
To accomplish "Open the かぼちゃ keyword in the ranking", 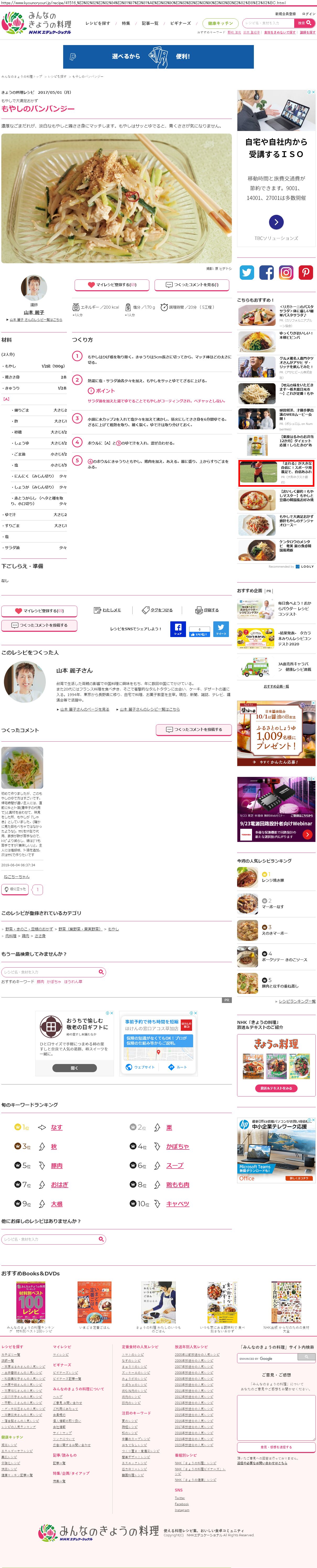I will click(x=177, y=1146).
